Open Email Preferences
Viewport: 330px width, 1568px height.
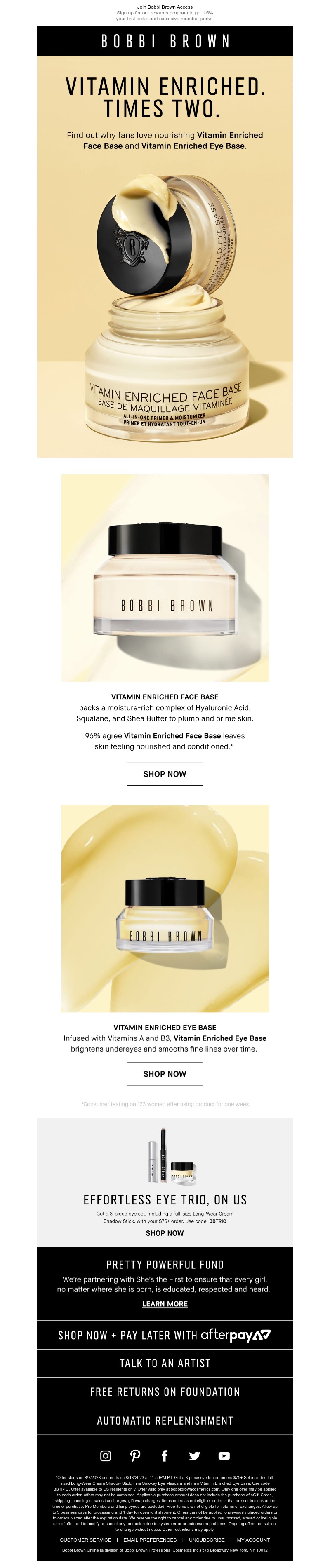150,1540
